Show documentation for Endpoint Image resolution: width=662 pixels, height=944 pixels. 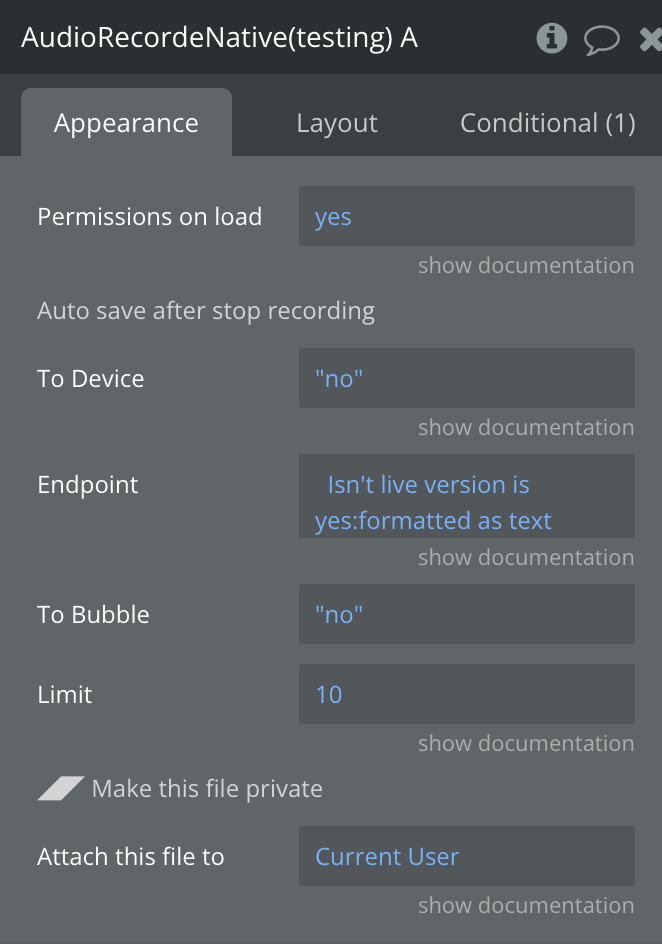tap(525, 558)
